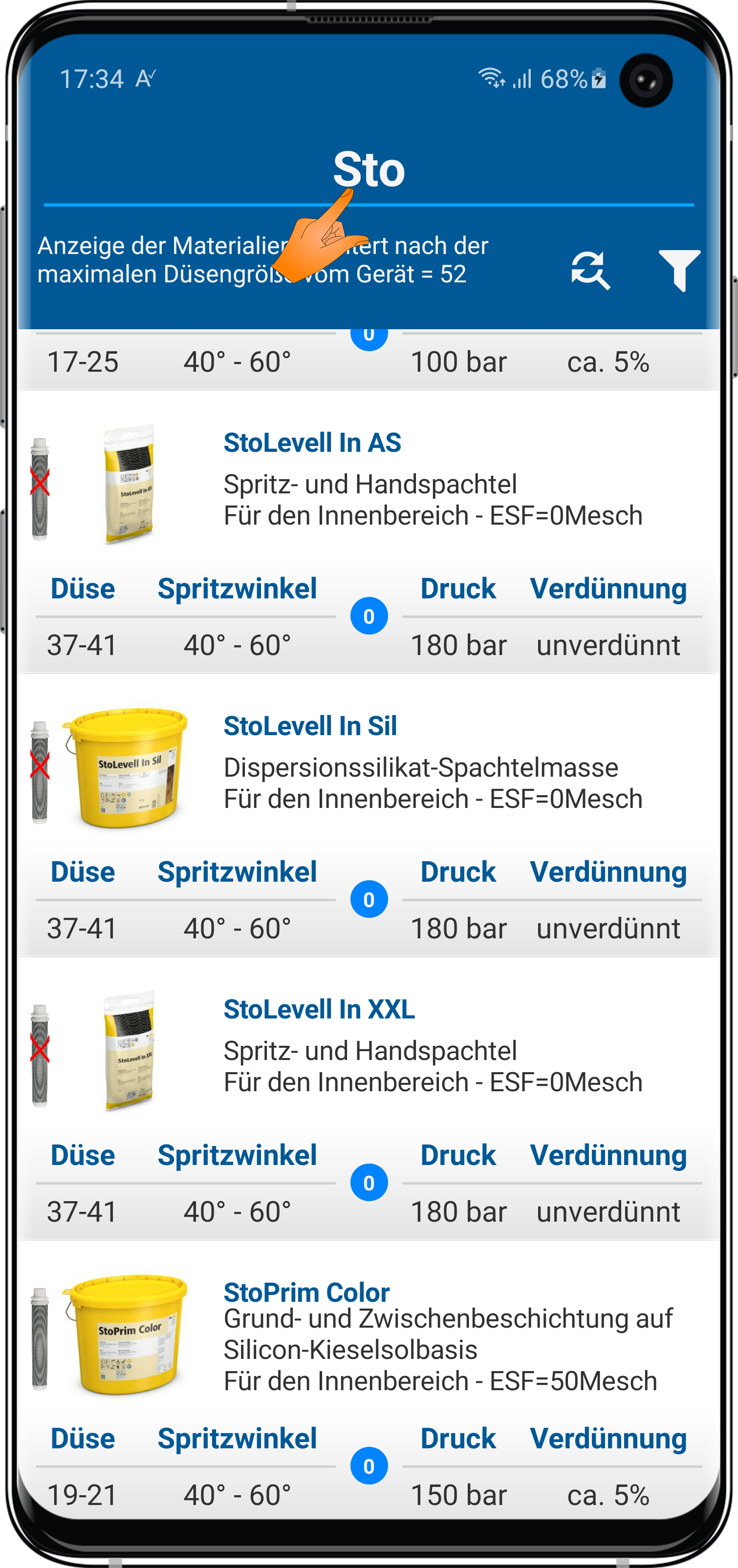Open the Sto manufacturer selector
738x1568 pixels.
(369, 170)
